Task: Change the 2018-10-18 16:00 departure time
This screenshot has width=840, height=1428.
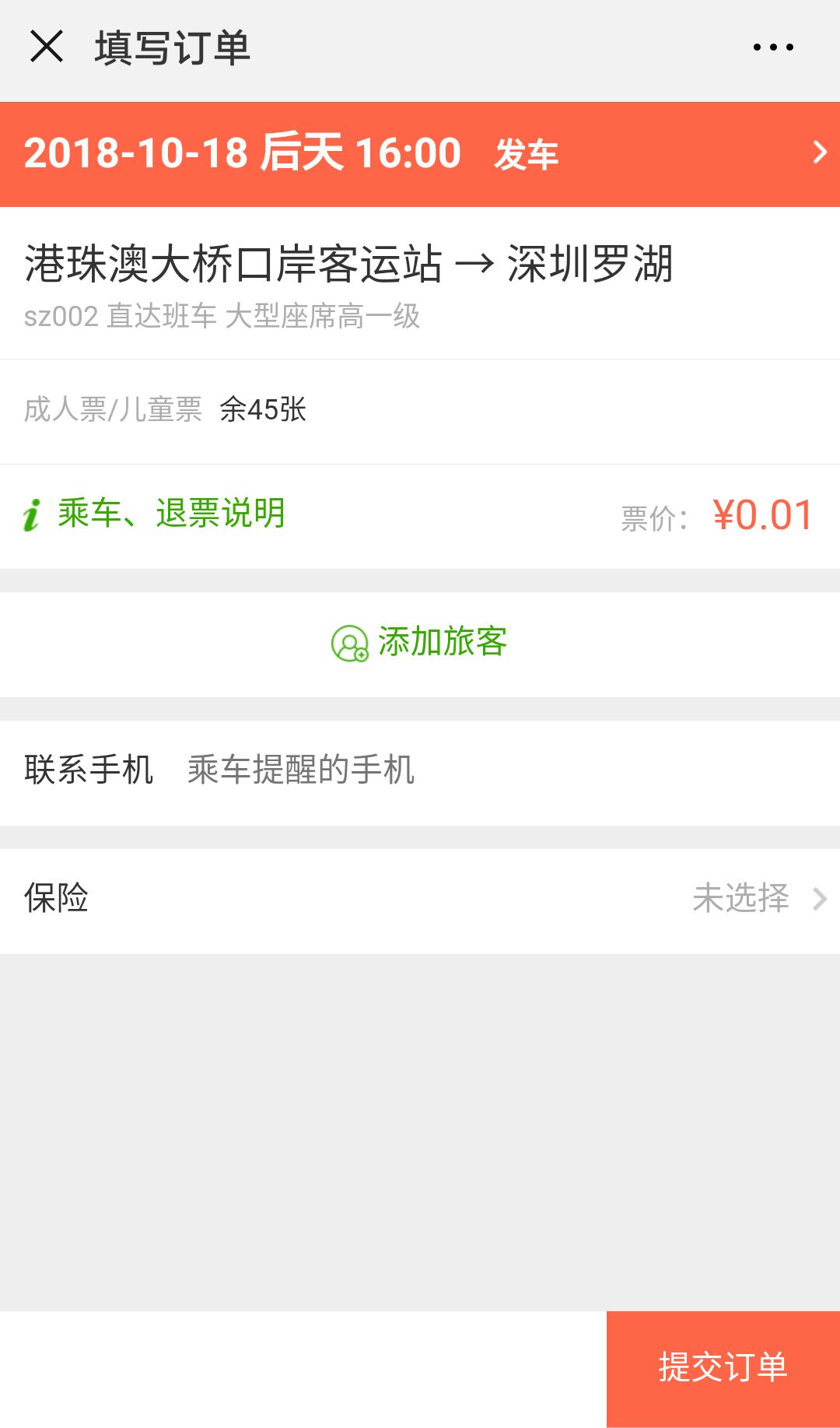Action: click(420, 153)
